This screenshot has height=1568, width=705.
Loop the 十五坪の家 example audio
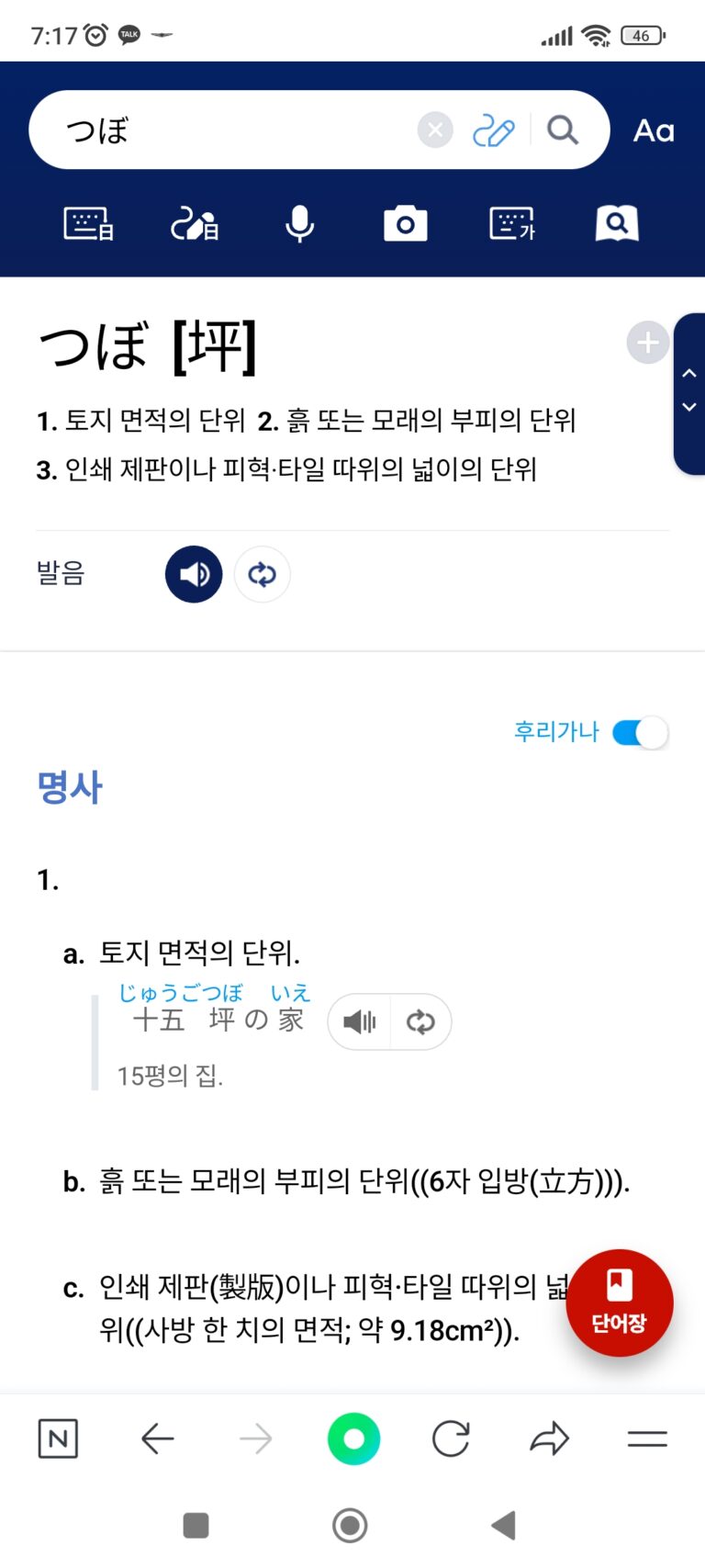tap(420, 1021)
